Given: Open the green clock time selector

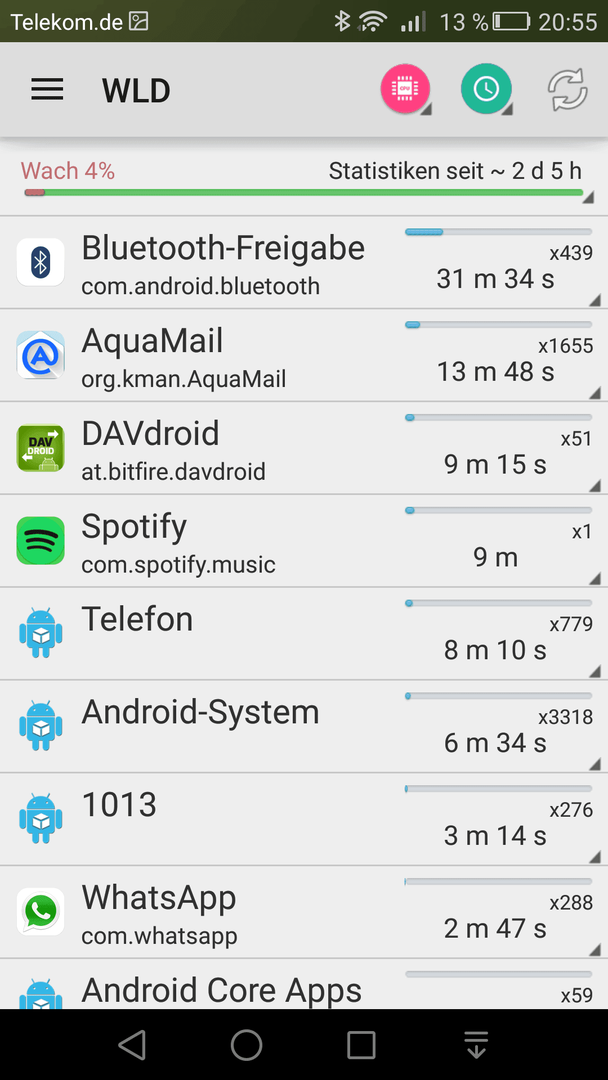Looking at the screenshot, I should coord(486,90).
